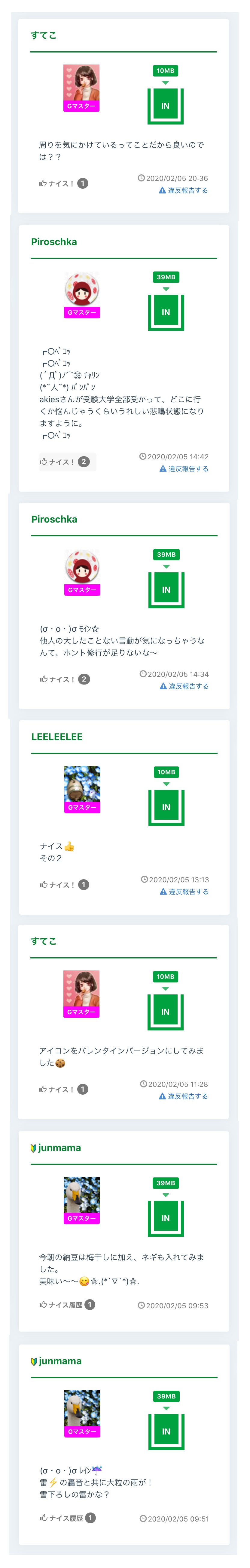View ナイス履歴 on junmama's 09:51 post
This screenshot has width=250, height=1568.
[67, 1518]
